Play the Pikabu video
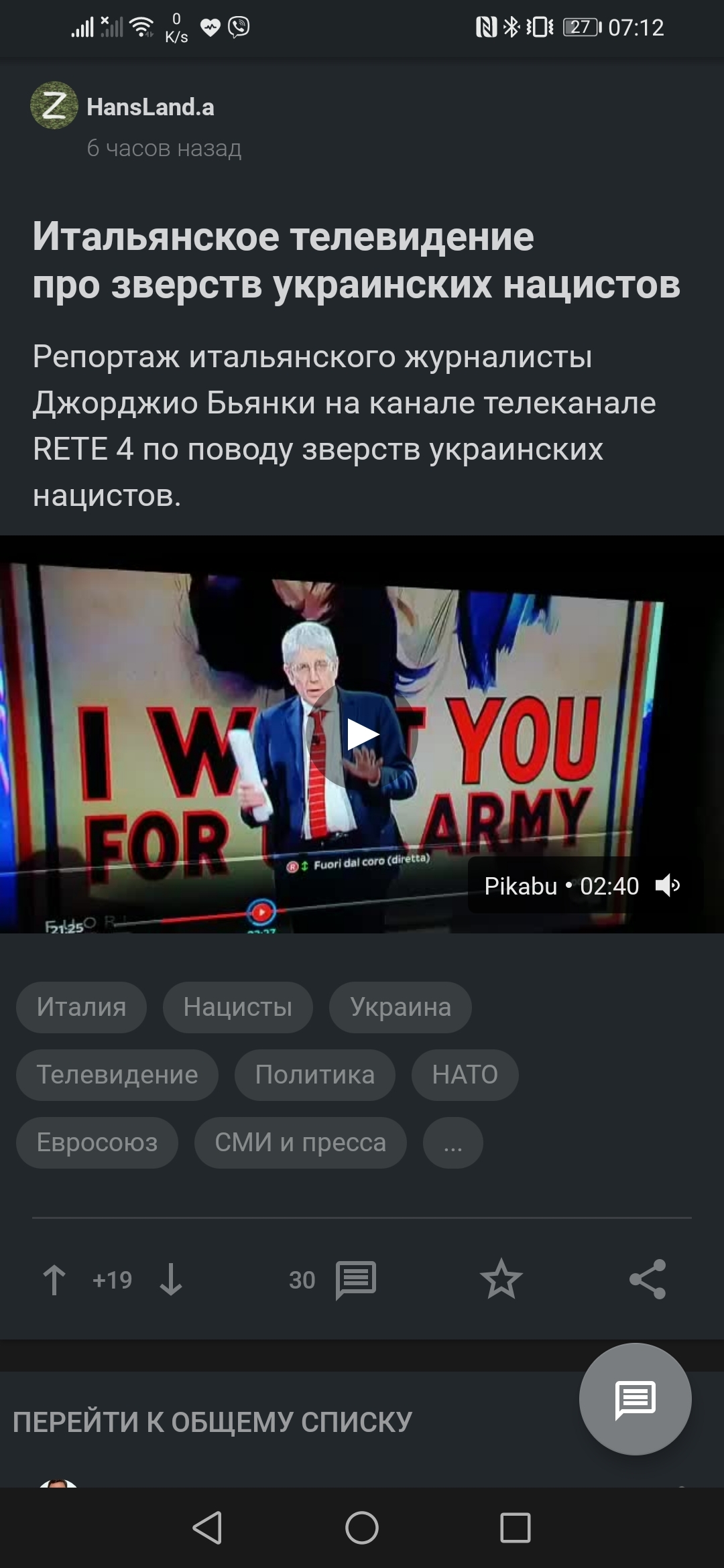This screenshot has width=724, height=1568. pyautogui.click(x=362, y=734)
